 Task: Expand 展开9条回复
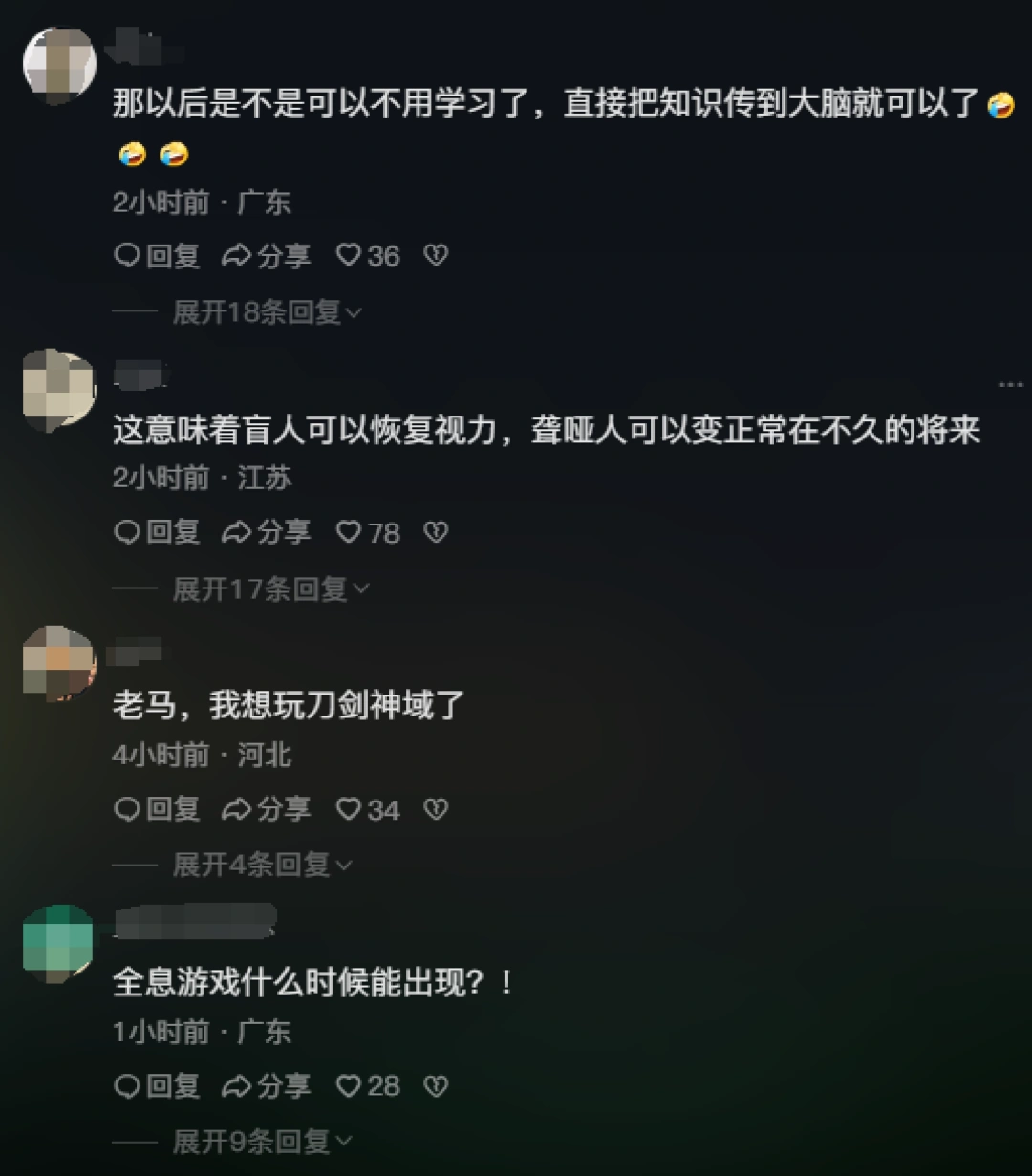pyautogui.click(x=262, y=1142)
